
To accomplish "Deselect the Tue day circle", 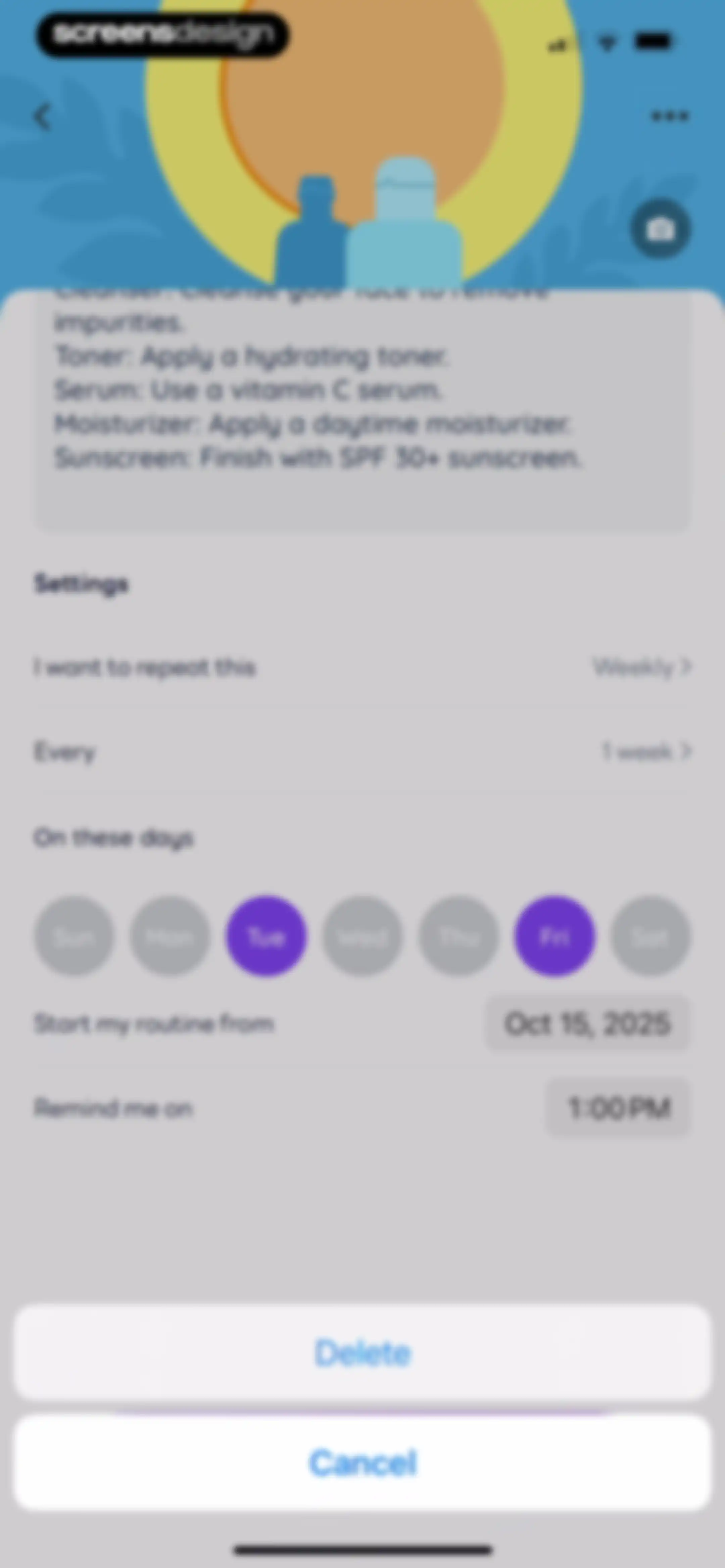I will click(267, 936).
